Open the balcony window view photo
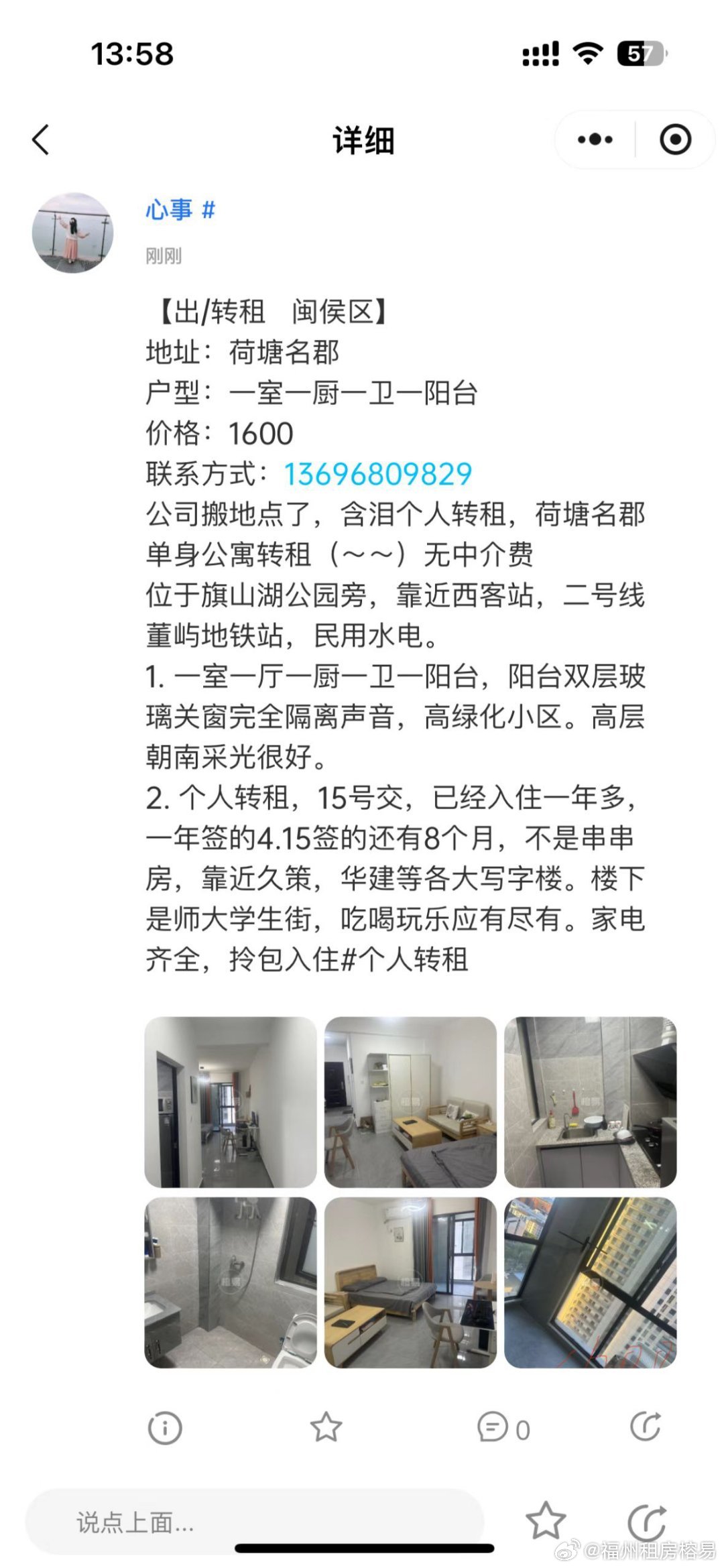724x1568 pixels. (590, 1282)
